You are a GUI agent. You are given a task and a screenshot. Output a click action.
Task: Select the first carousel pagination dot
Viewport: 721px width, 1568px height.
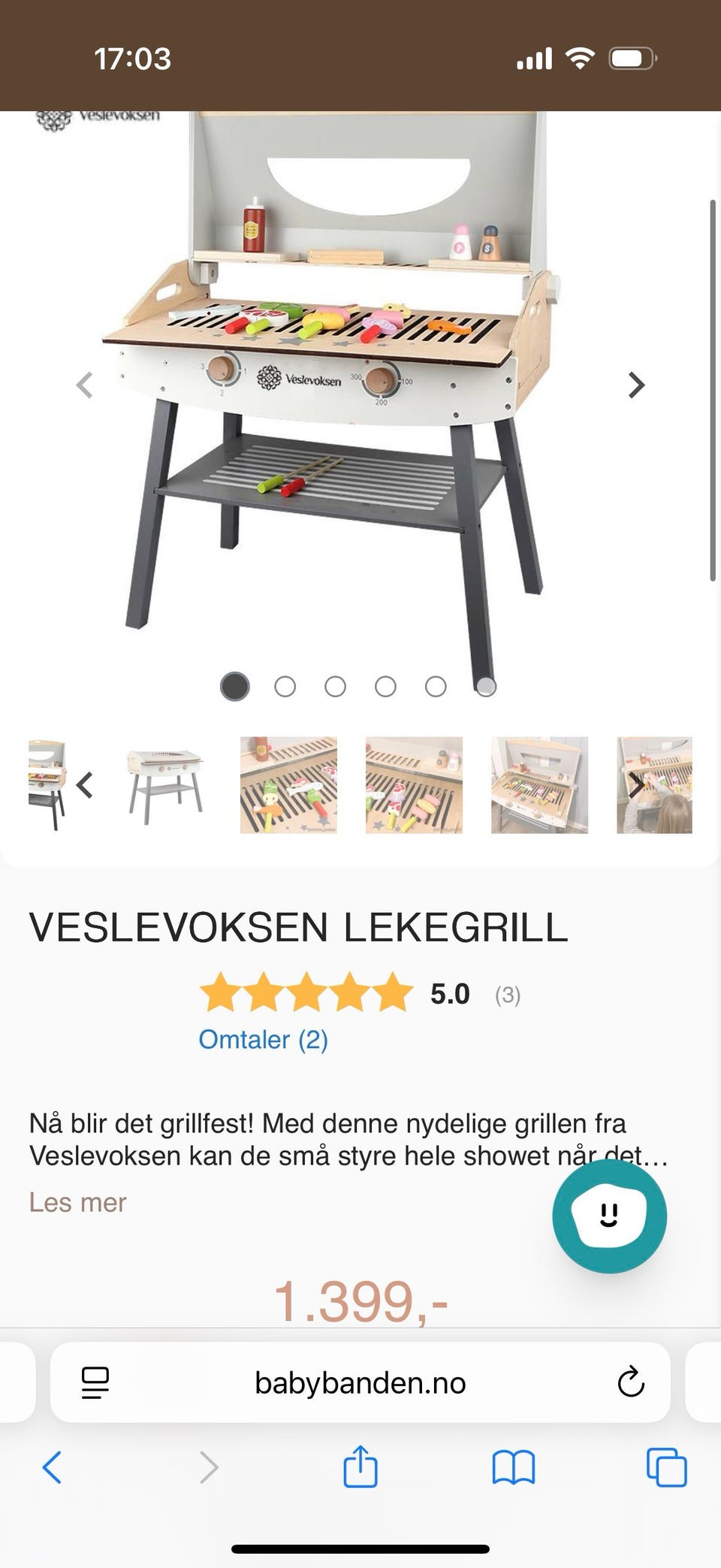pyautogui.click(x=235, y=686)
